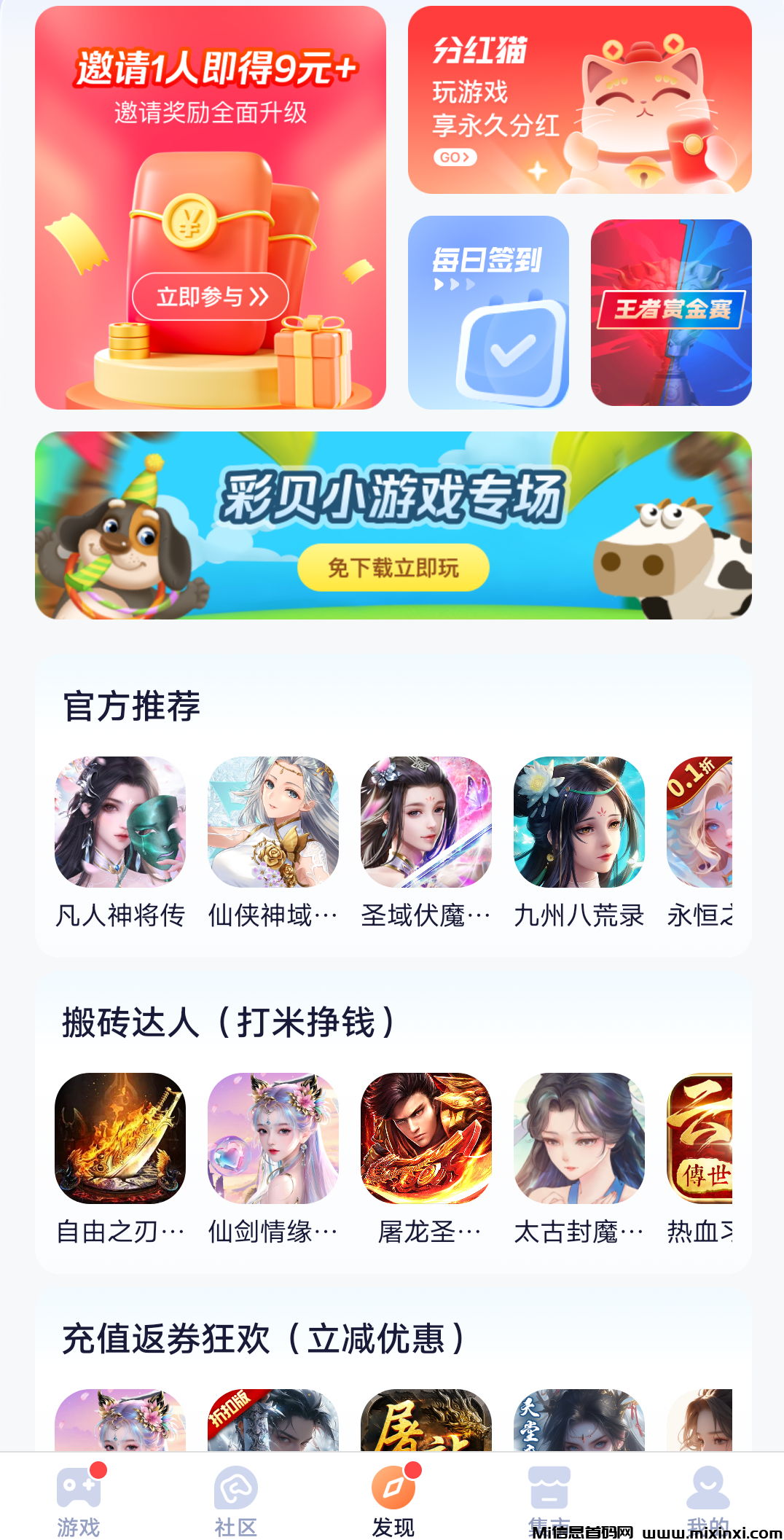Open the 彩贝小游戏专场 banner

coord(393,525)
